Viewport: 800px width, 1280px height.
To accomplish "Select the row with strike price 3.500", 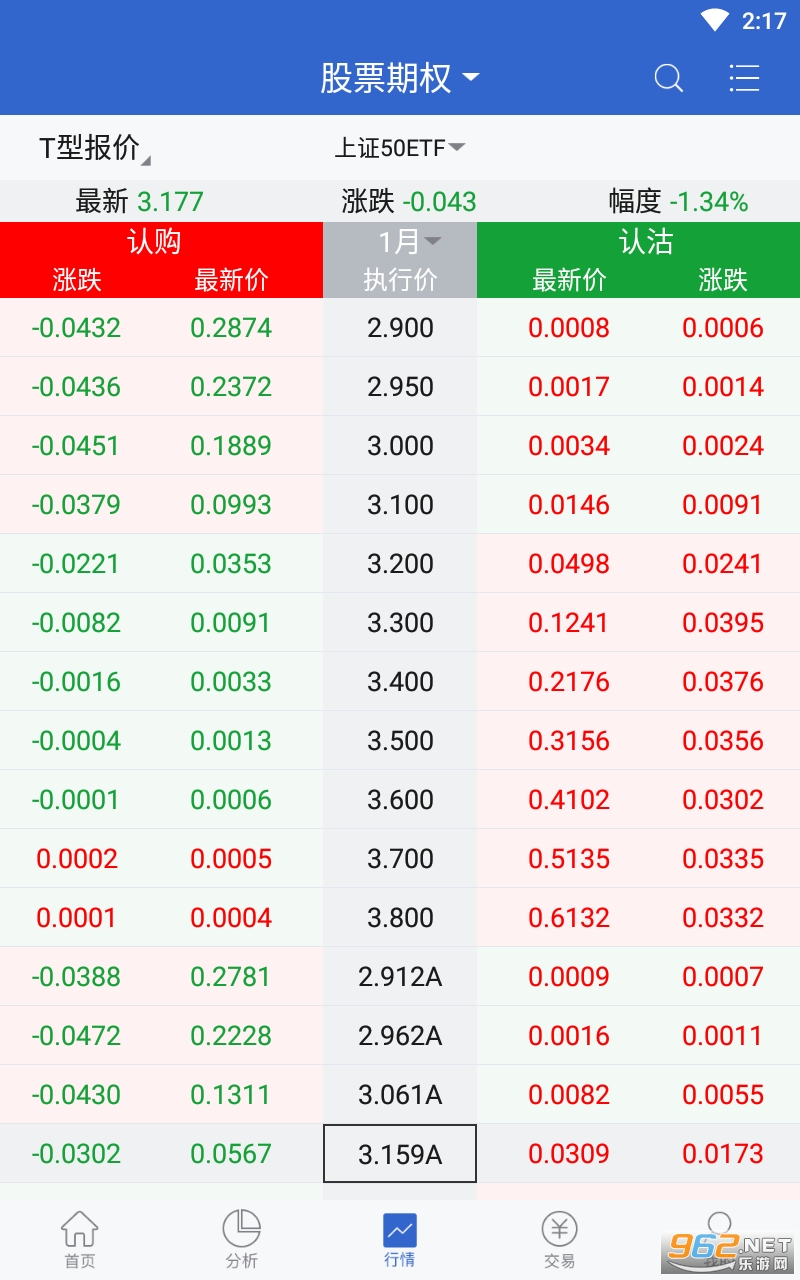I will (400, 741).
